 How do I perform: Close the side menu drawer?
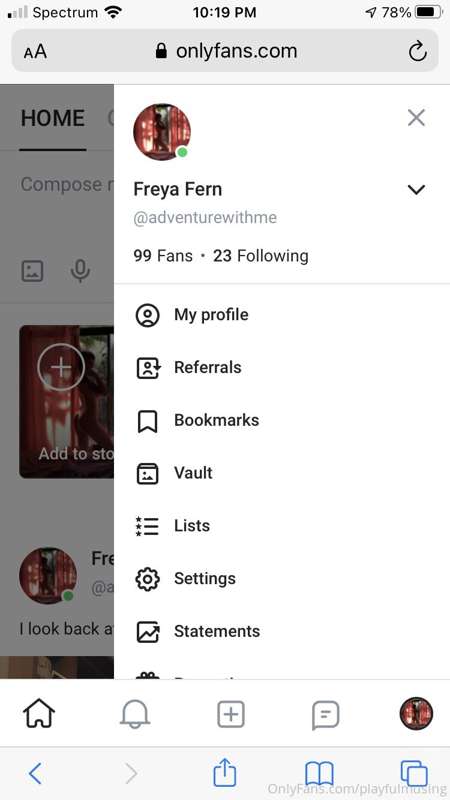click(416, 118)
